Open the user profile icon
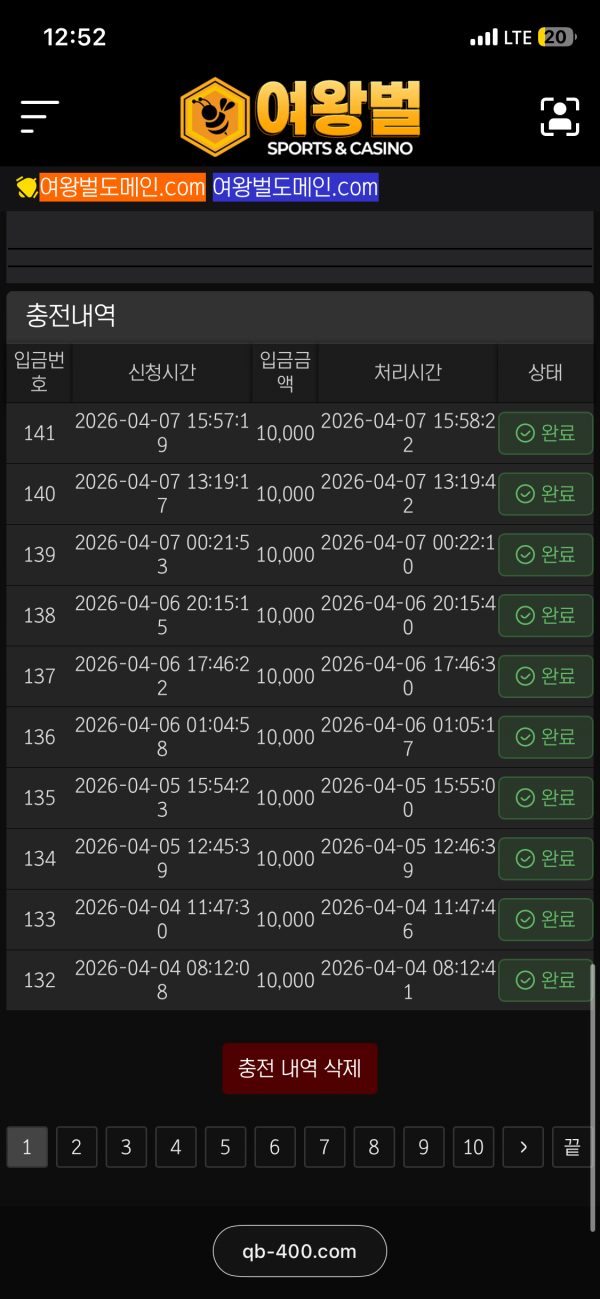 click(560, 117)
